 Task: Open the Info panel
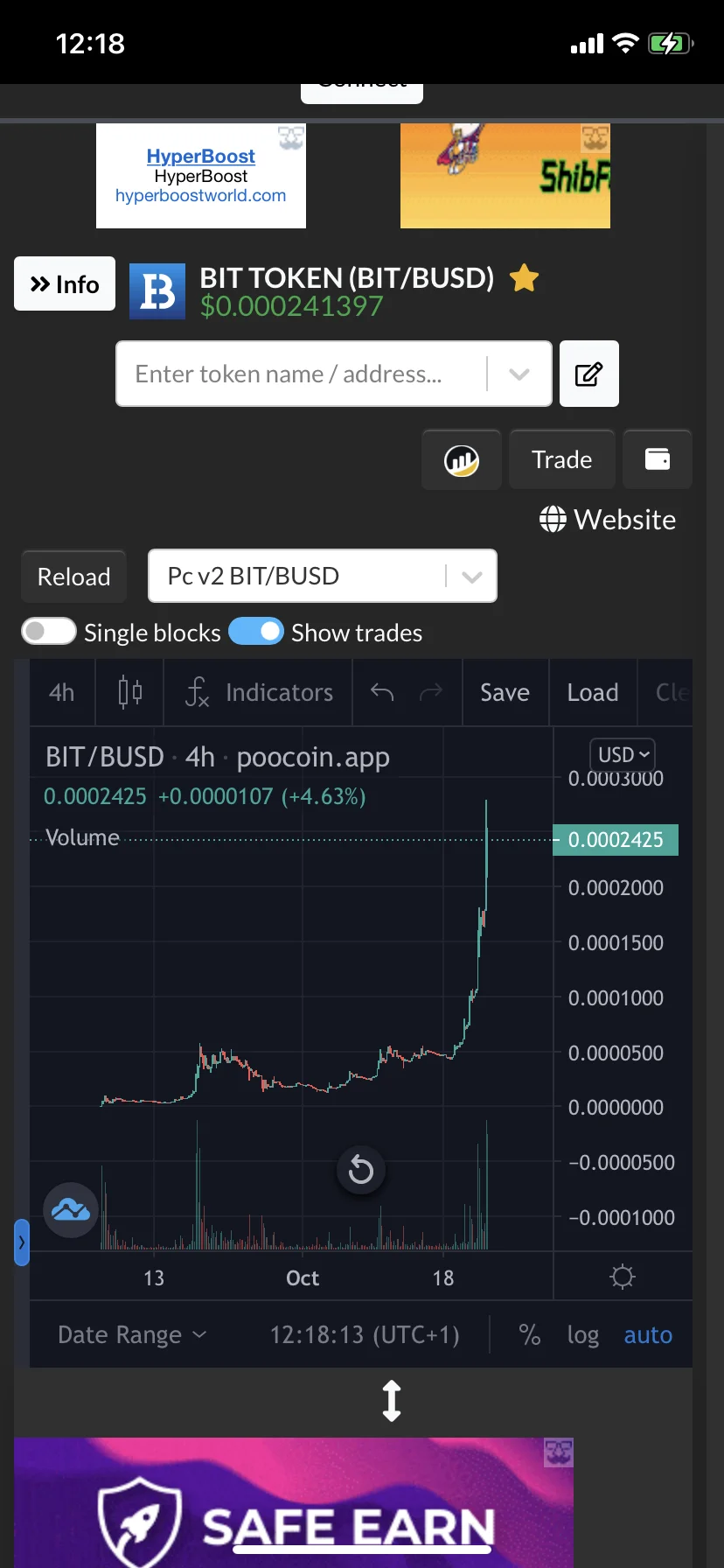65,283
